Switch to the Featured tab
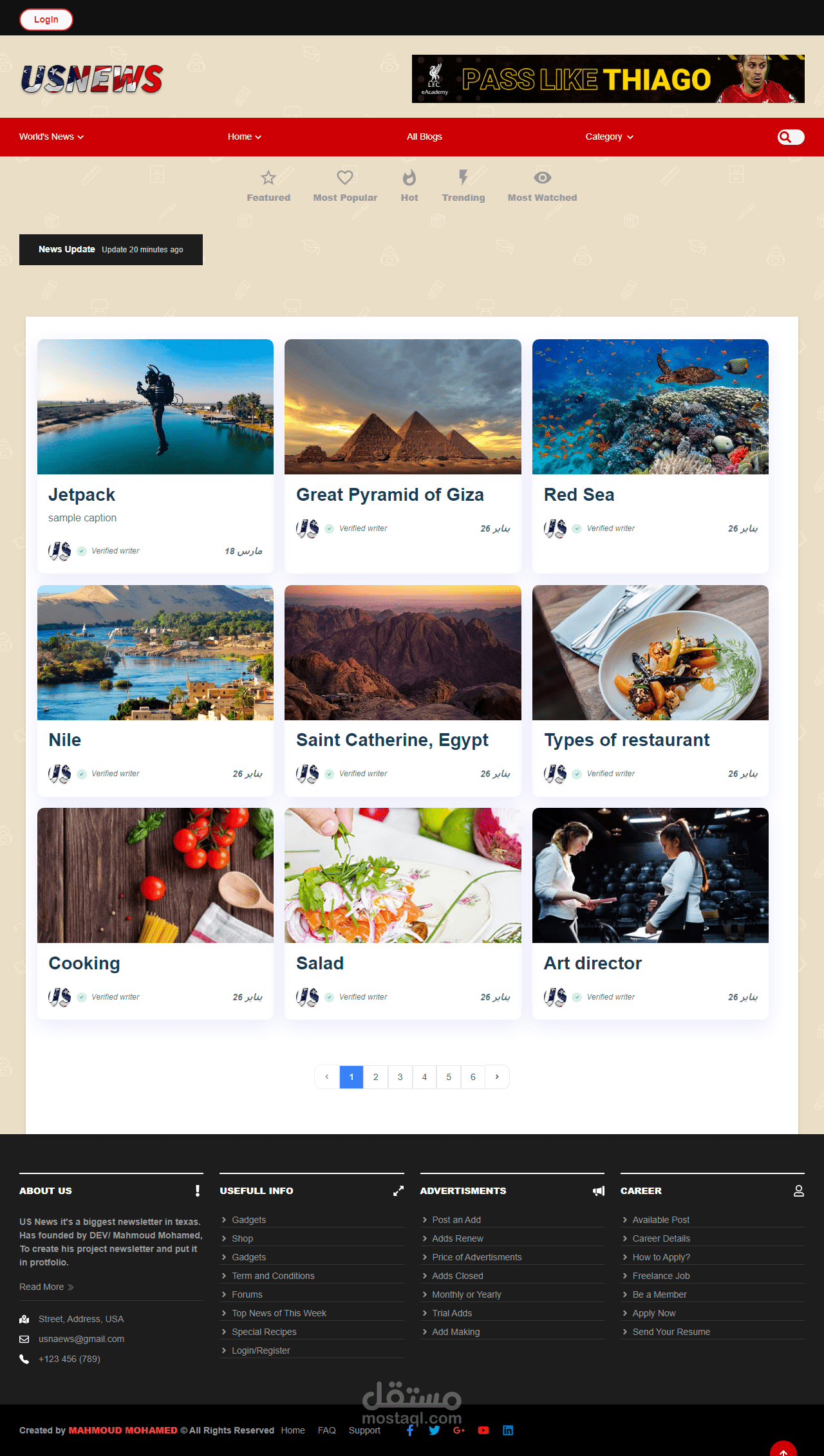The width and height of the screenshot is (824, 1456). [x=268, y=186]
